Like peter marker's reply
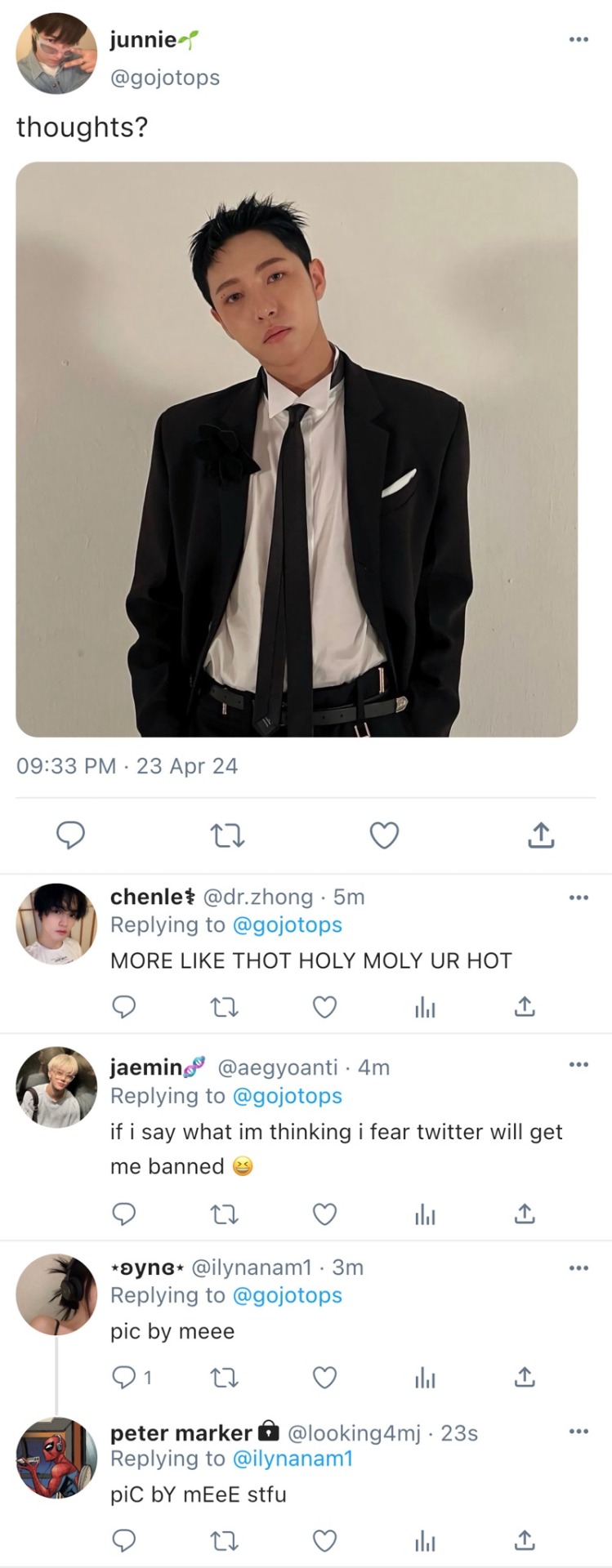Image resolution: width=612 pixels, height=1568 pixels. 325,1541
